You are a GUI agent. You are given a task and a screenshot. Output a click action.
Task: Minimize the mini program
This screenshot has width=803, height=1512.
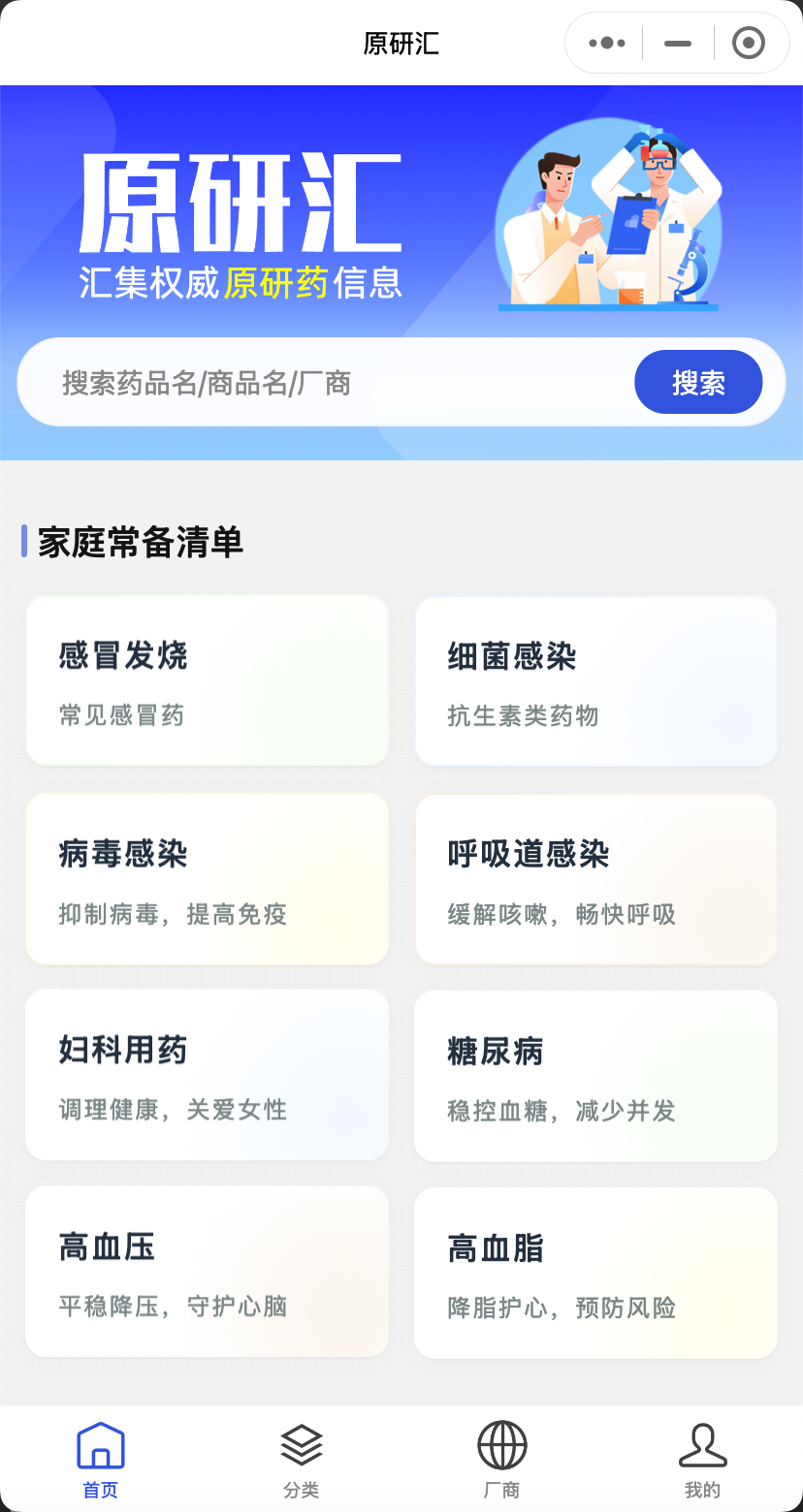coord(678,43)
